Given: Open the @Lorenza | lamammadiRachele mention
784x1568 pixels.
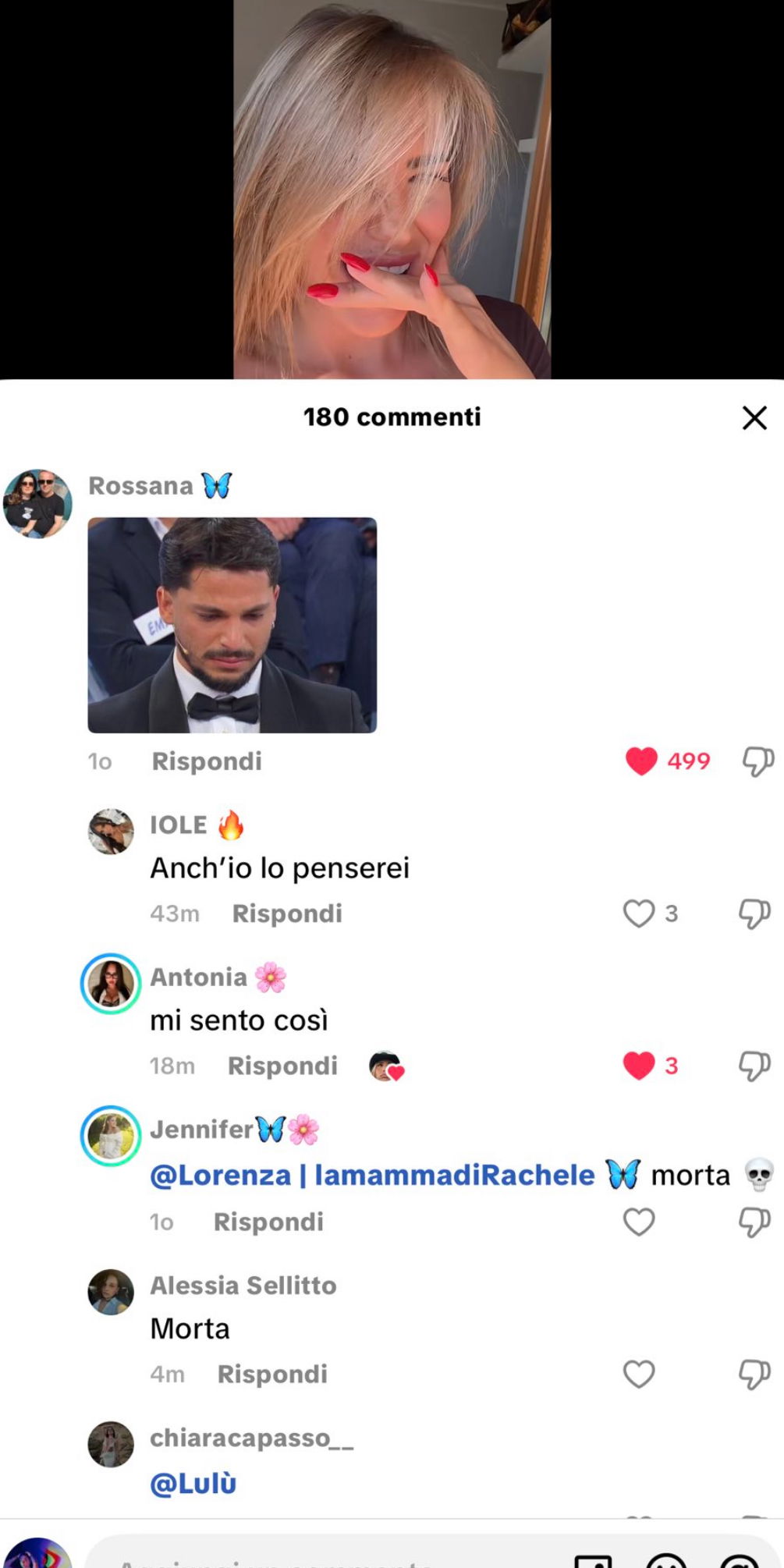Looking at the screenshot, I should (x=372, y=1176).
